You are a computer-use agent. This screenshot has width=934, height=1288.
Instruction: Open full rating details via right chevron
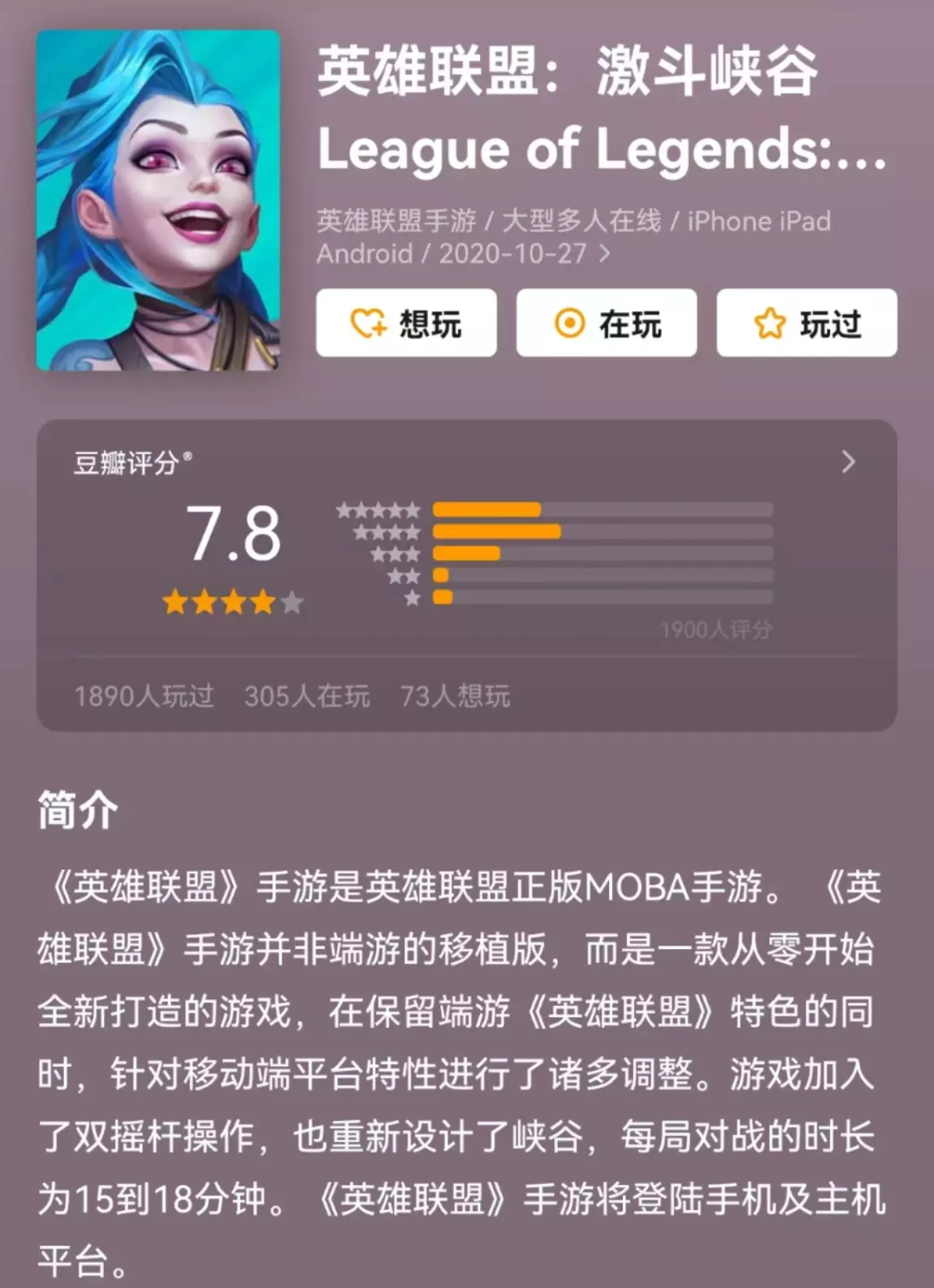coord(848,461)
